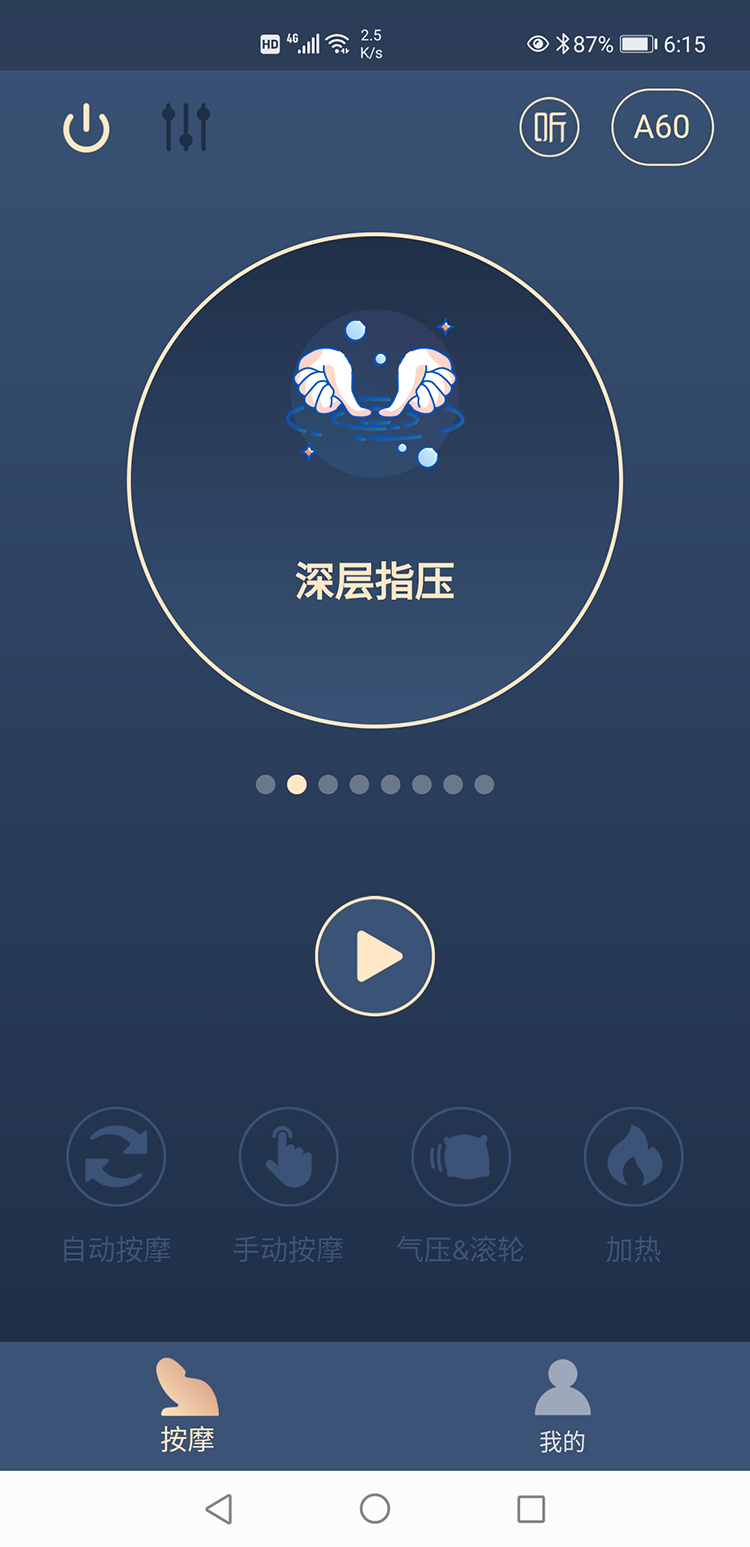
Task: Switch to the 按摩 tab
Action: 188,1405
